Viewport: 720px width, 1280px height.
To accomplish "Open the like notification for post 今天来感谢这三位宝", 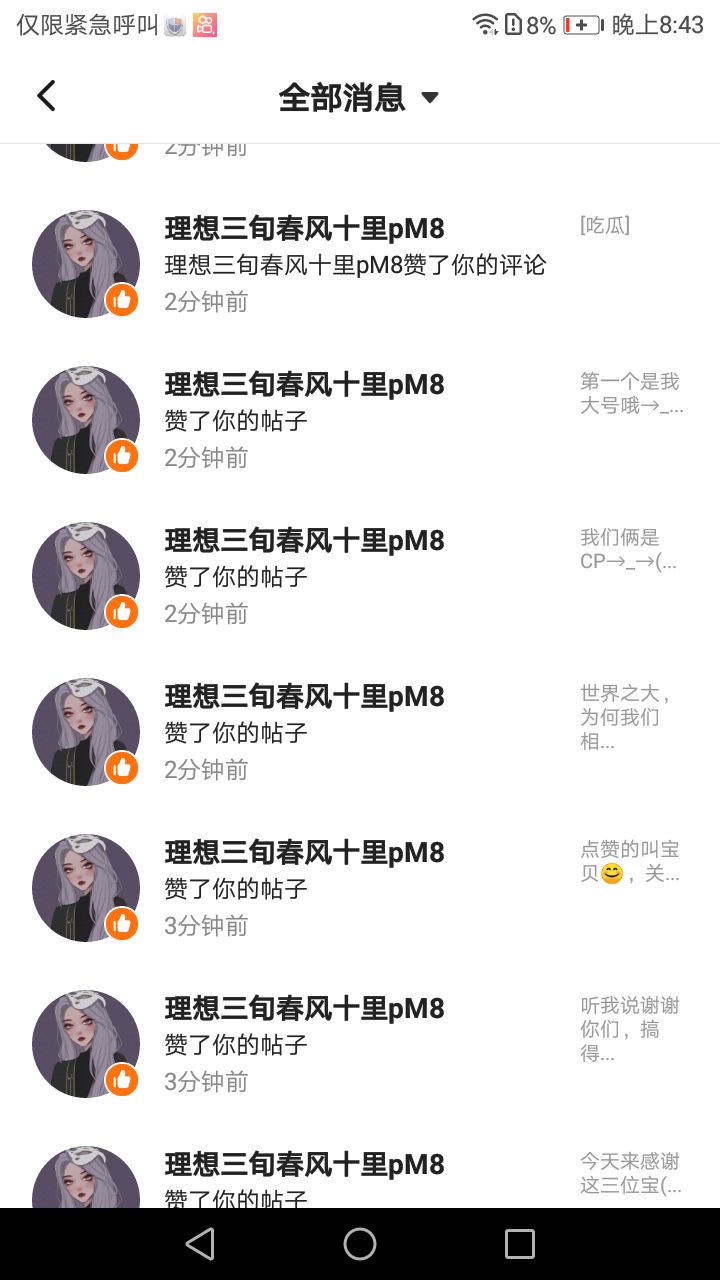I will click(355, 1178).
